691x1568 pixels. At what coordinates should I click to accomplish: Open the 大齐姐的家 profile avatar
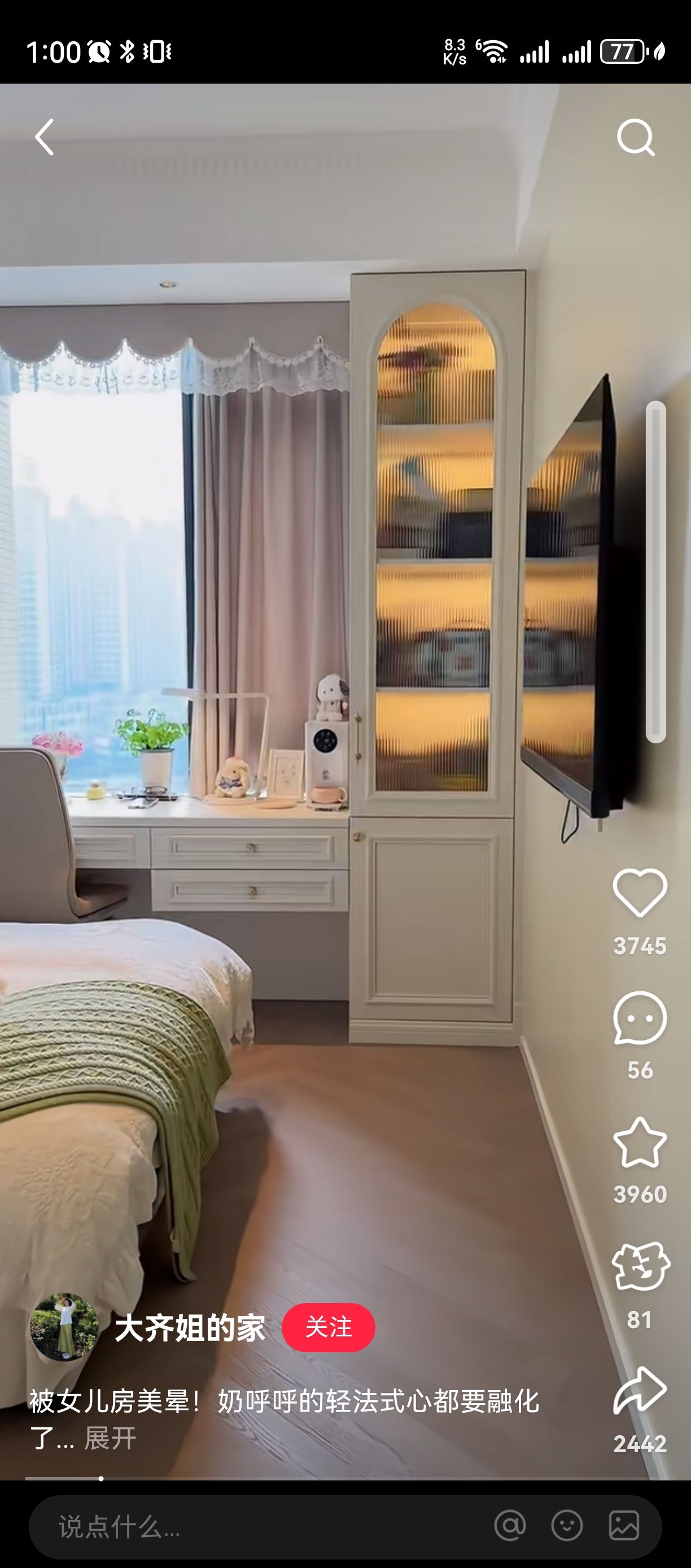pos(64,1327)
